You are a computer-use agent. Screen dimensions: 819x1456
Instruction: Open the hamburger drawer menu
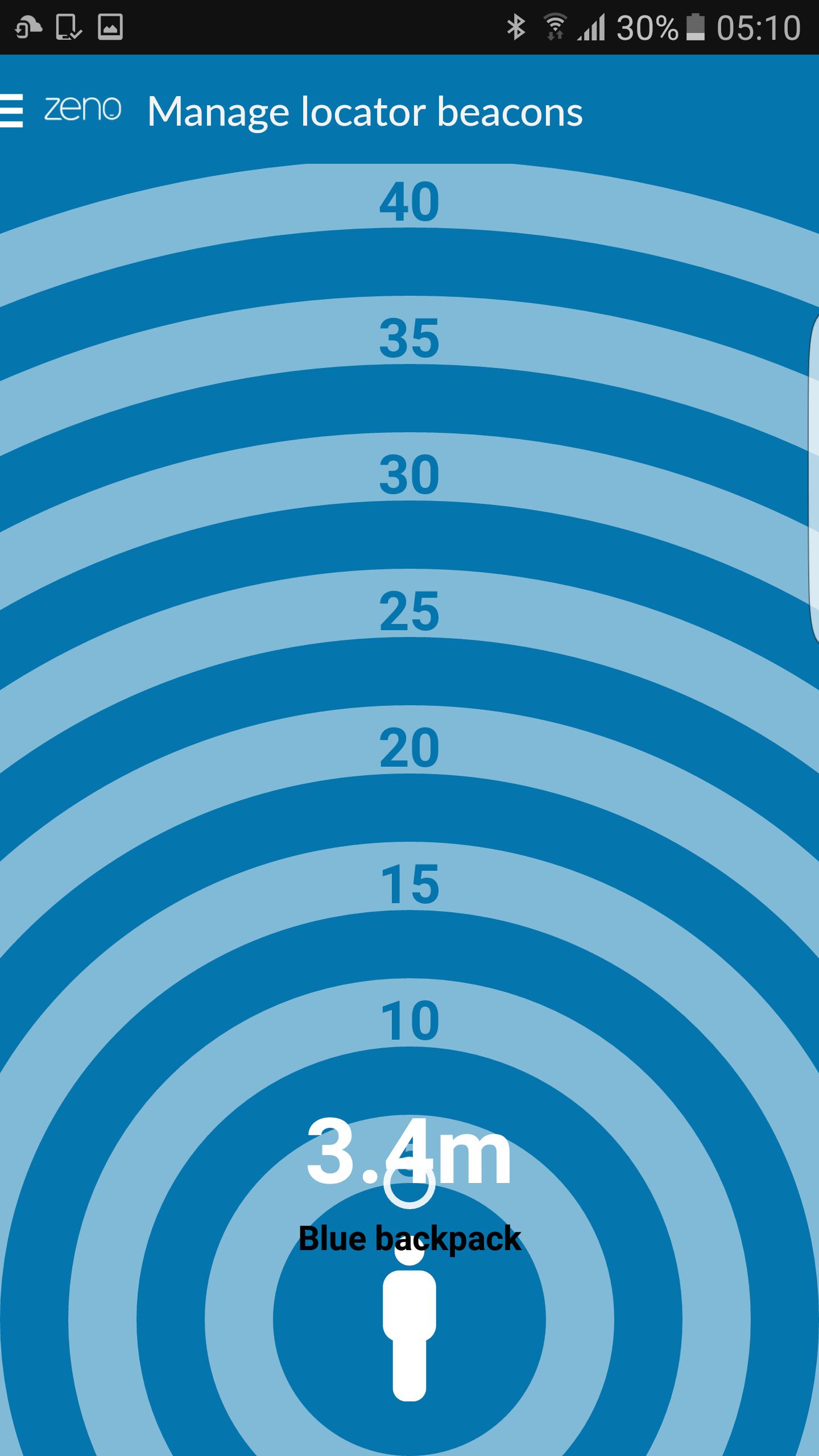11,110
